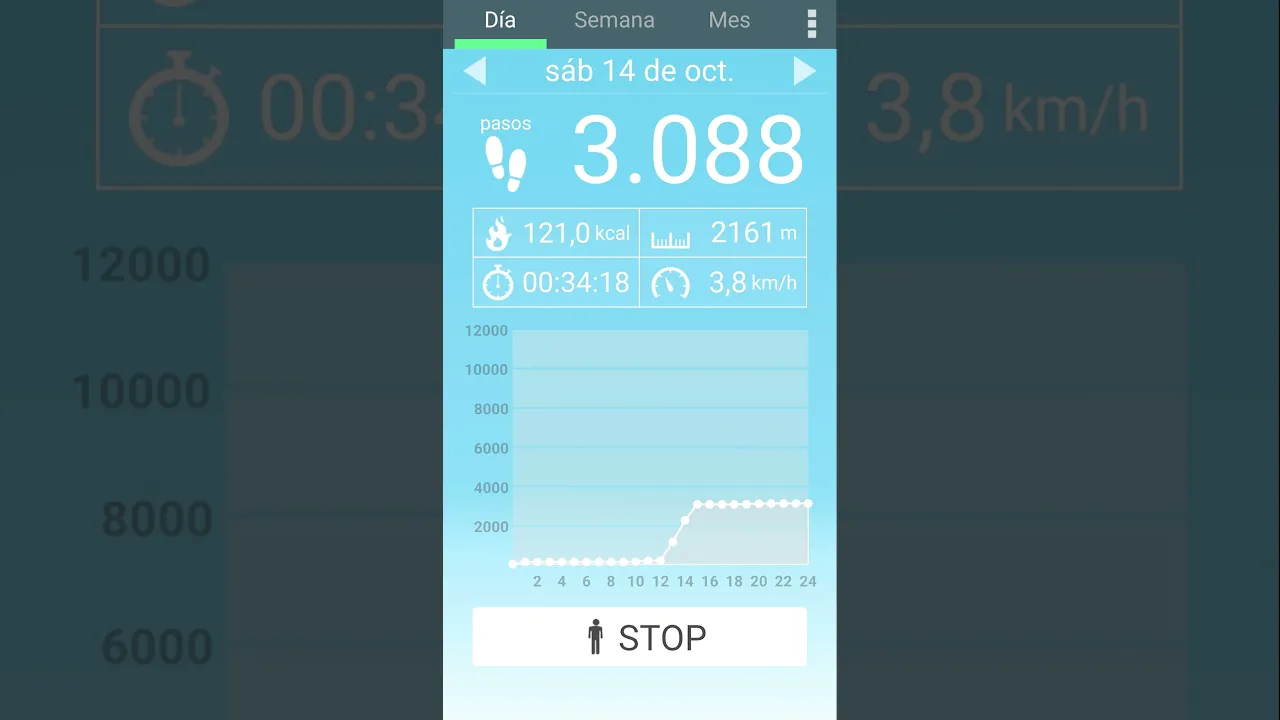Viewport: 1280px width, 720px height.
Task: Switch to the Semana tab
Action: tap(614, 21)
